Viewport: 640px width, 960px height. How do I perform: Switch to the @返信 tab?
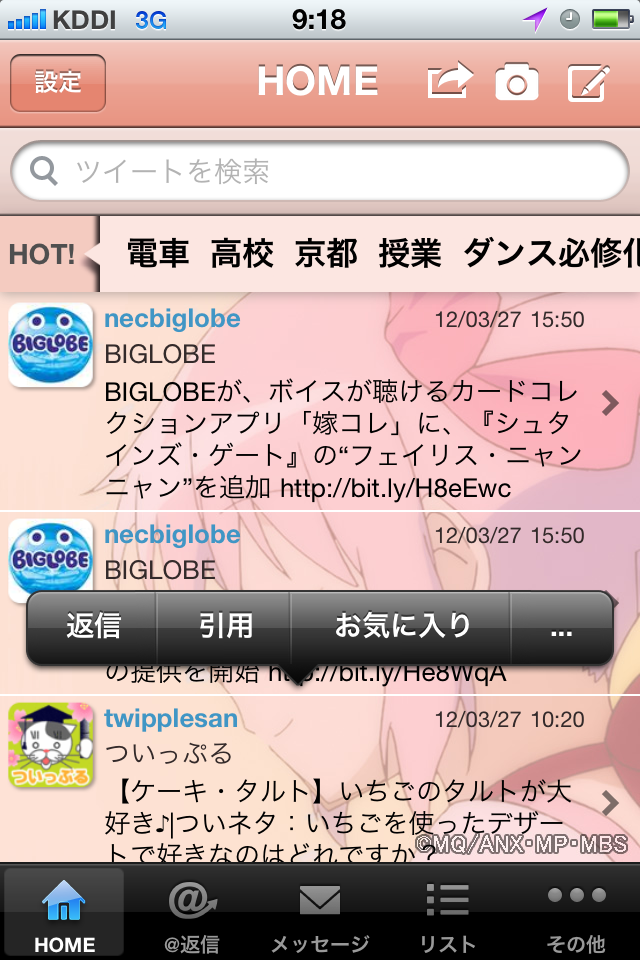coord(192,912)
